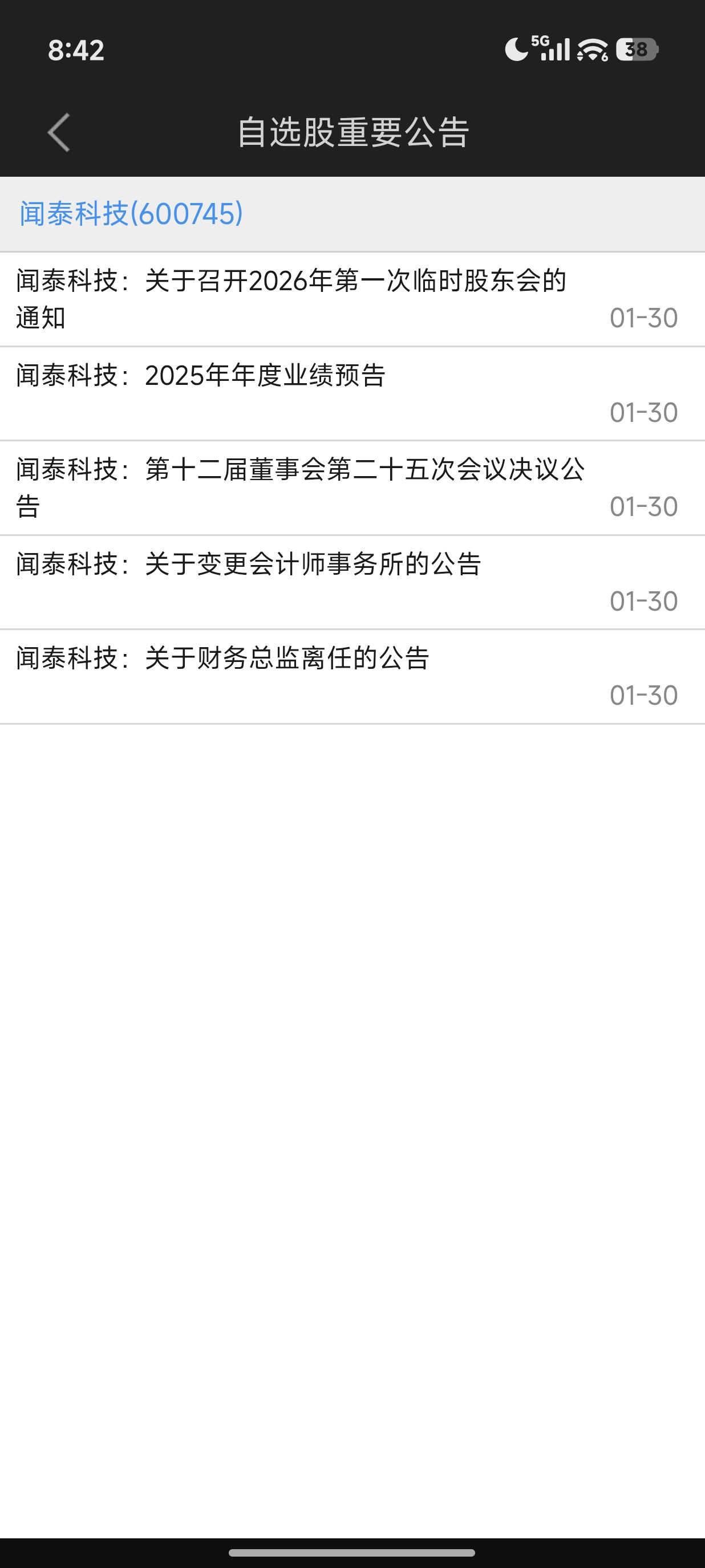
Task: Open 闻泰科技(600745) stock link
Action: point(132,214)
